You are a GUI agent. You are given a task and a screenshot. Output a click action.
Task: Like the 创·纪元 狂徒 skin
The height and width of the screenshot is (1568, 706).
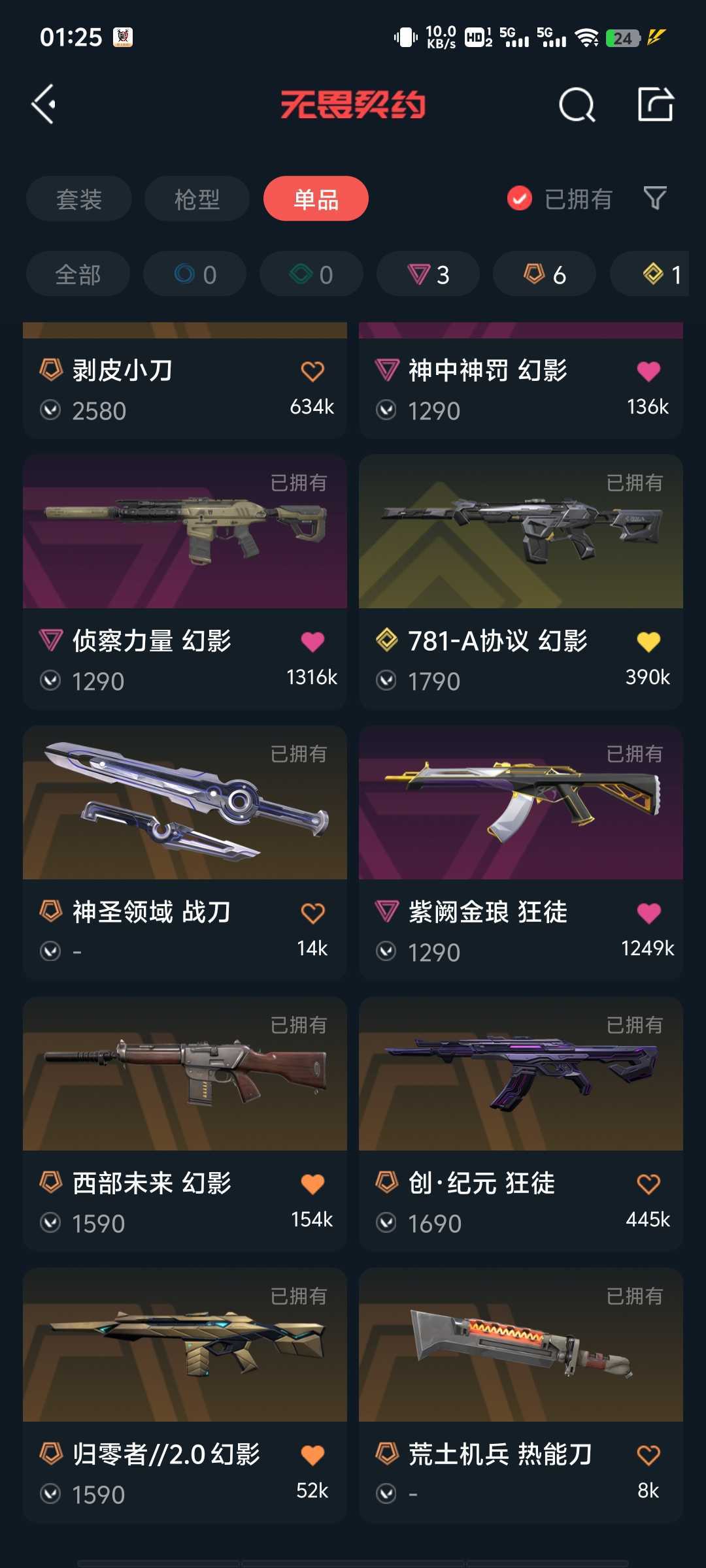click(x=648, y=1184)
